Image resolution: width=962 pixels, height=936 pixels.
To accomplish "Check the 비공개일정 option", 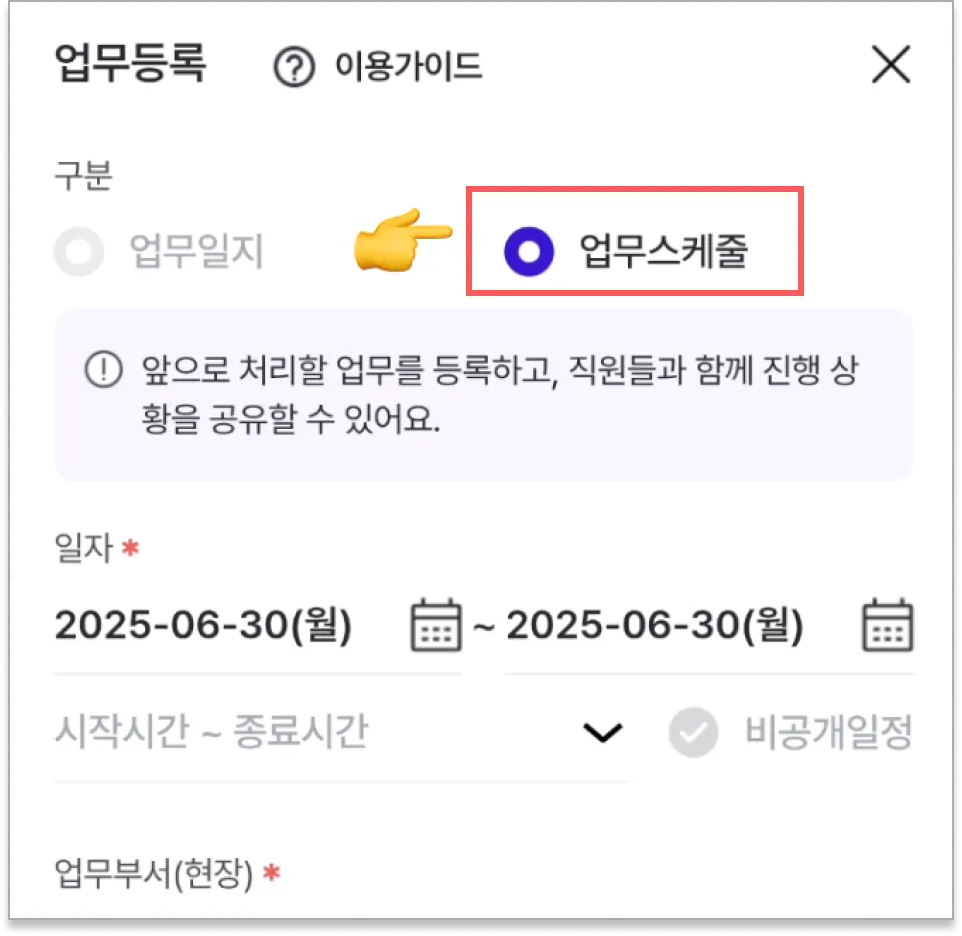I will [693, 734].
